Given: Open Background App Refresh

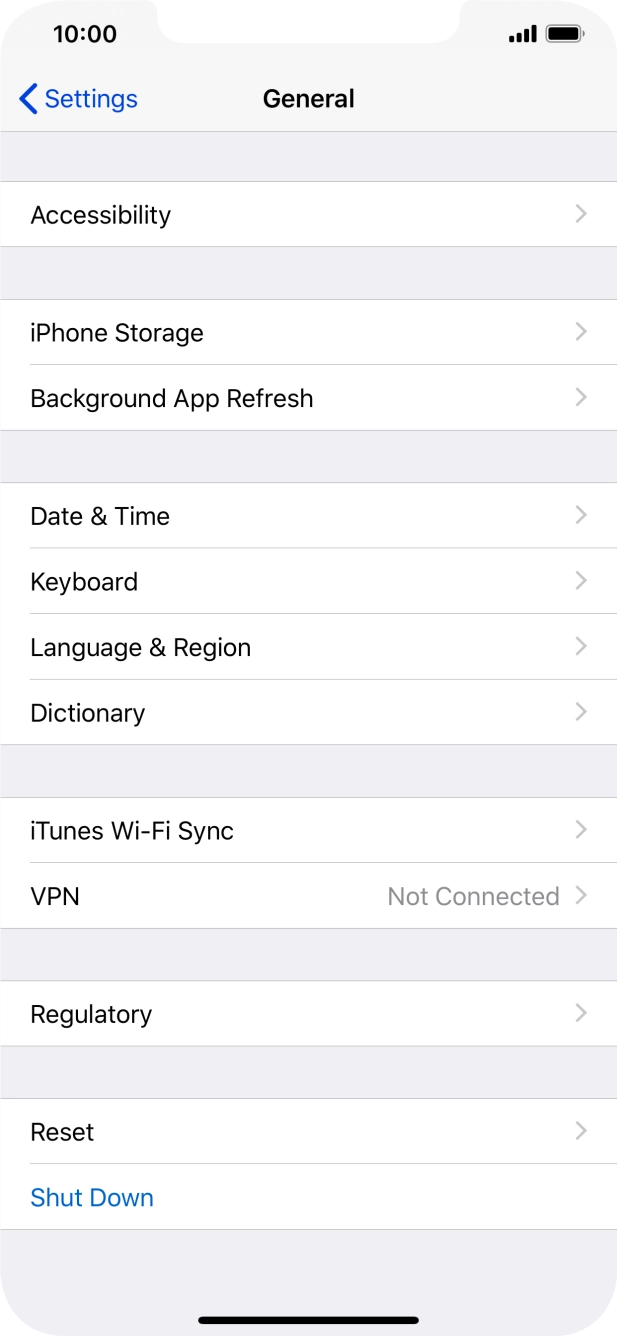Looking at the screenshot, I should [308, 398].
